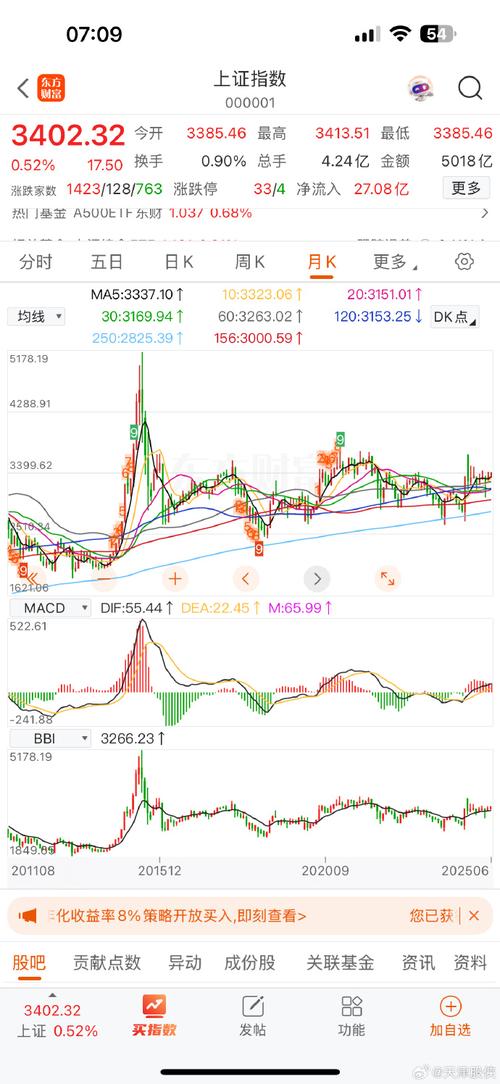This screenshot has height=1084, width=500.
Task: Open chart settings gear icon
Action: pyautogui.click(x=465, y=261)
